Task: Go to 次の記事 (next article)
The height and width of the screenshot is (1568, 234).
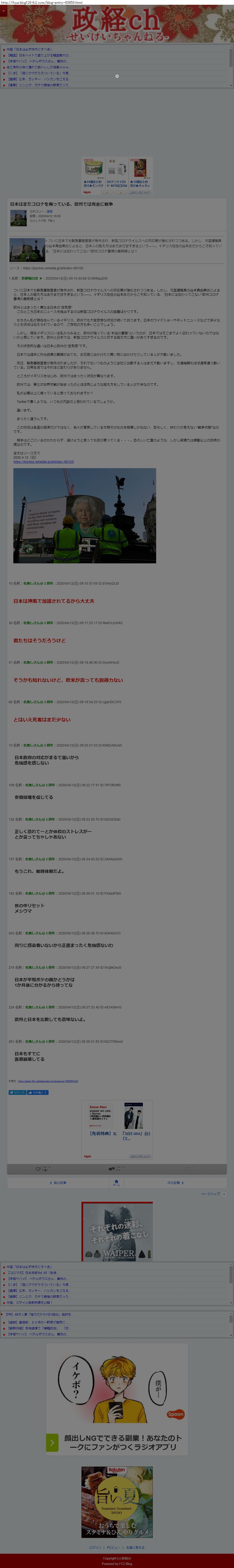Action: click(x=175, y=1183)
